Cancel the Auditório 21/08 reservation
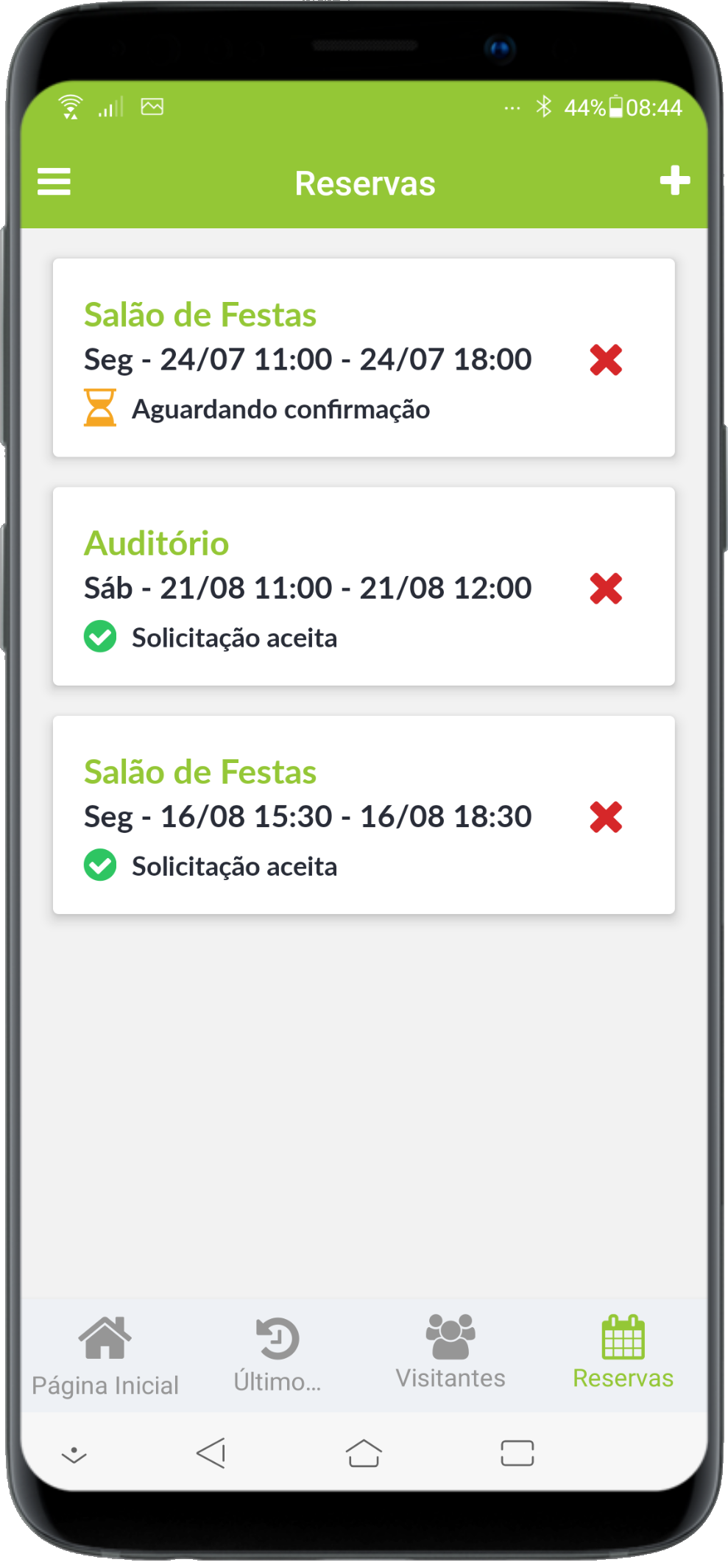The width and height of the screenshot is (728, 1568). click(x=606, y=588)
